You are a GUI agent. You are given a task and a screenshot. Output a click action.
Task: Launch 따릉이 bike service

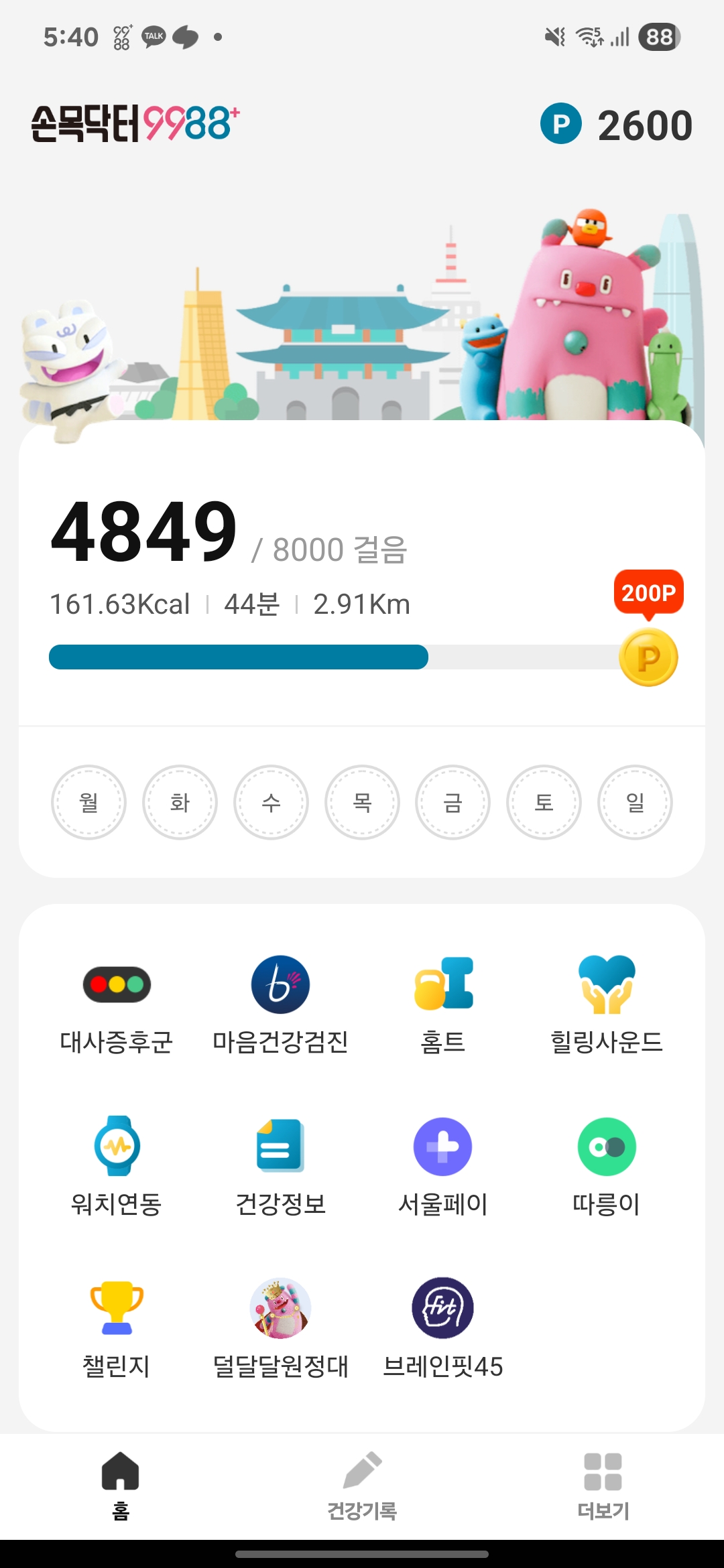click(x=607, y=1167)
